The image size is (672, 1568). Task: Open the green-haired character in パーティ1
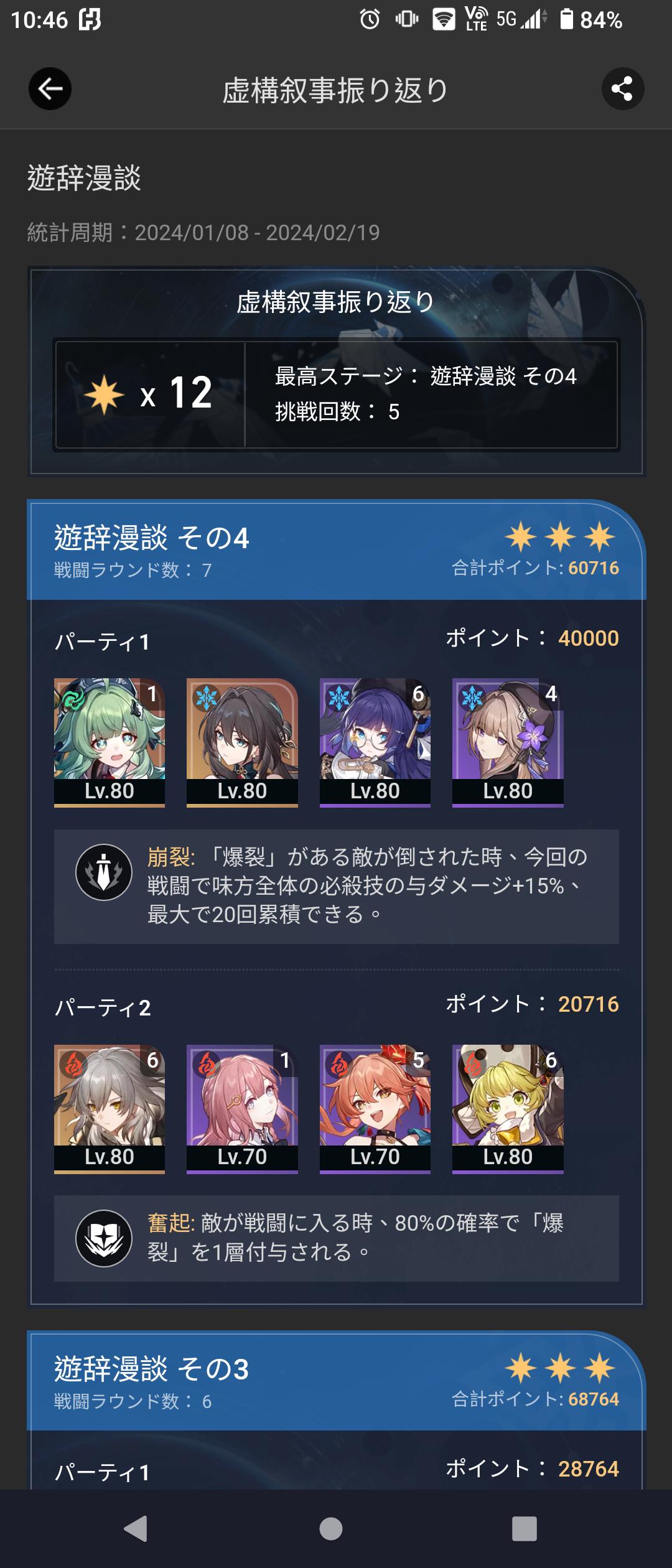110,742
